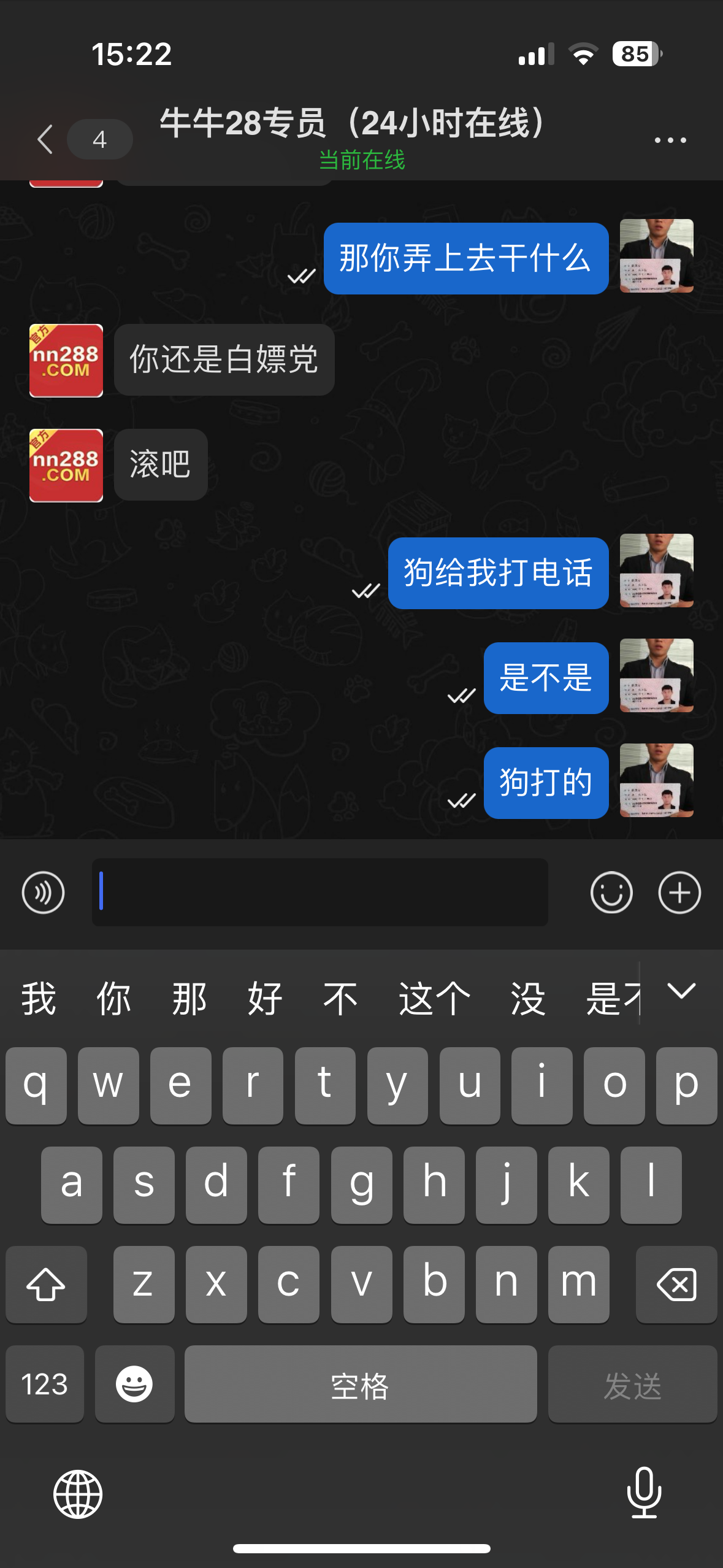Image resolution: width=723 pixels, height=1568 pixels.
Task: Open the chat more options menu
Action: tap(671, 139)
